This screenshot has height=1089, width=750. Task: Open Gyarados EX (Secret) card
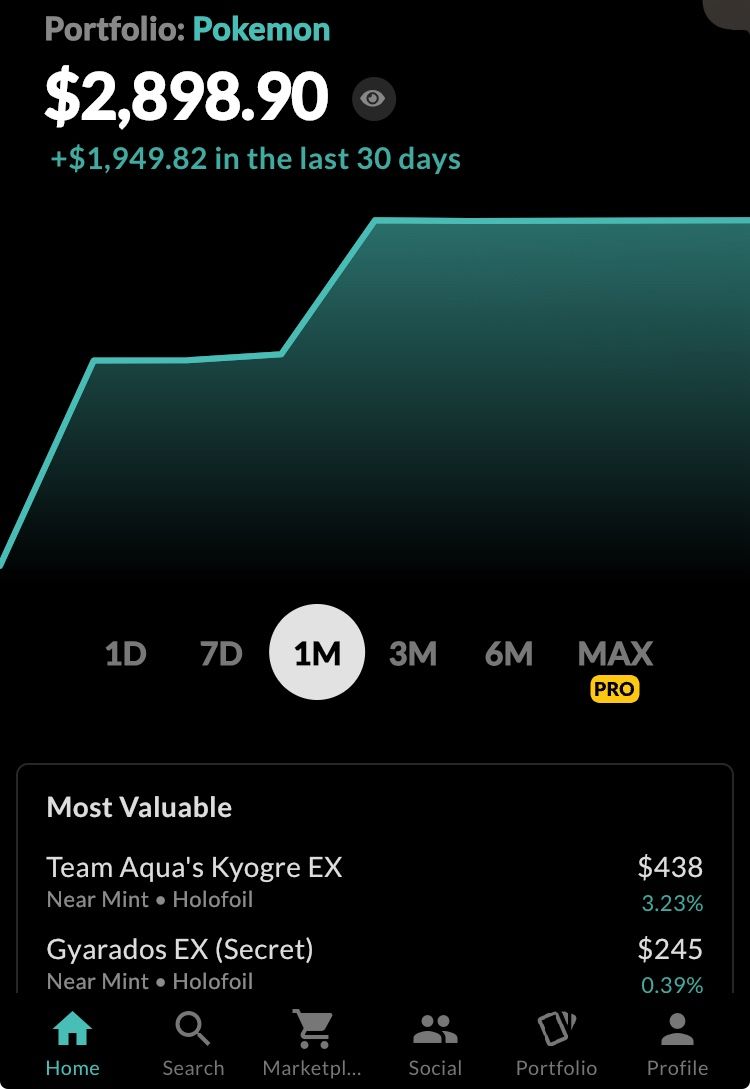(180, 949)
